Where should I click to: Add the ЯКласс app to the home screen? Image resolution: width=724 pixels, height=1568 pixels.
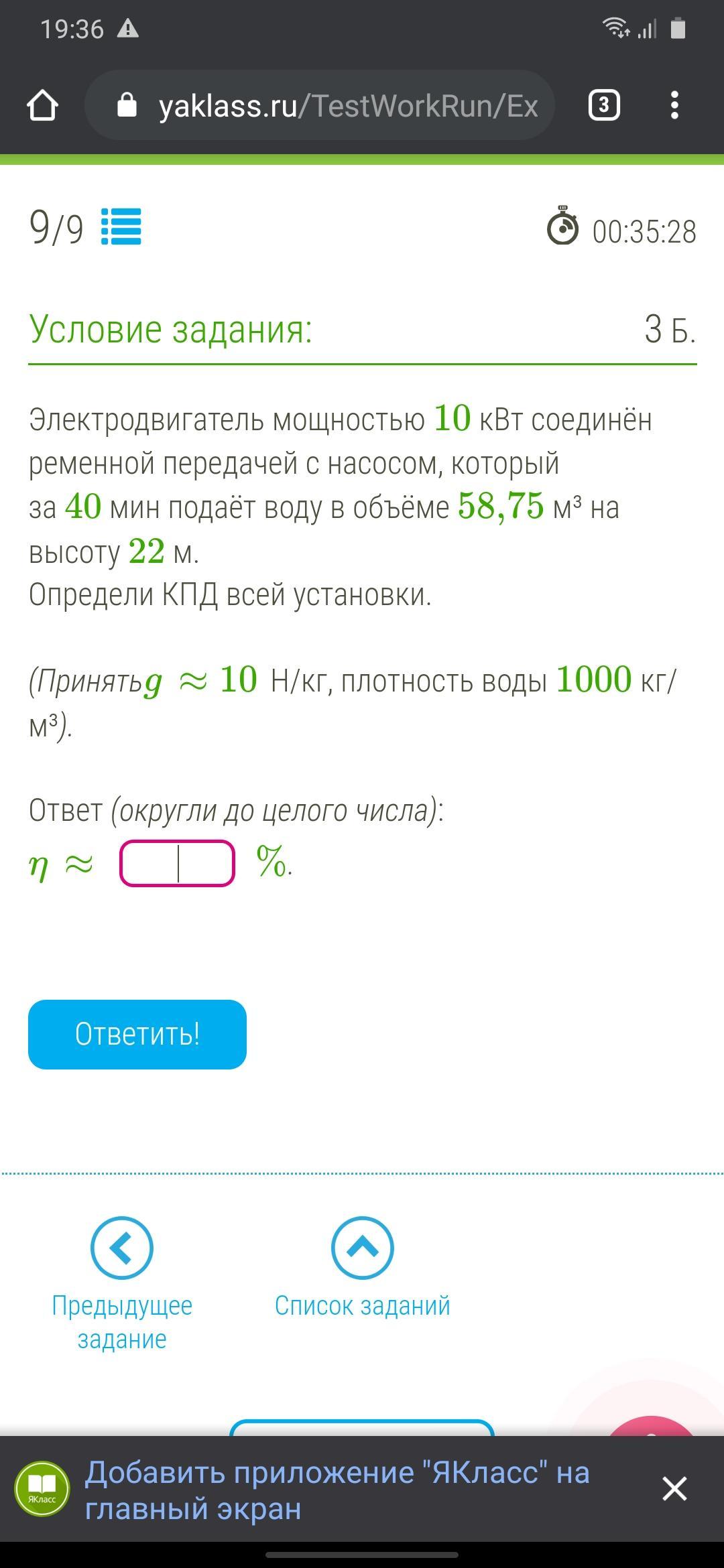(x=337, y=1490)
